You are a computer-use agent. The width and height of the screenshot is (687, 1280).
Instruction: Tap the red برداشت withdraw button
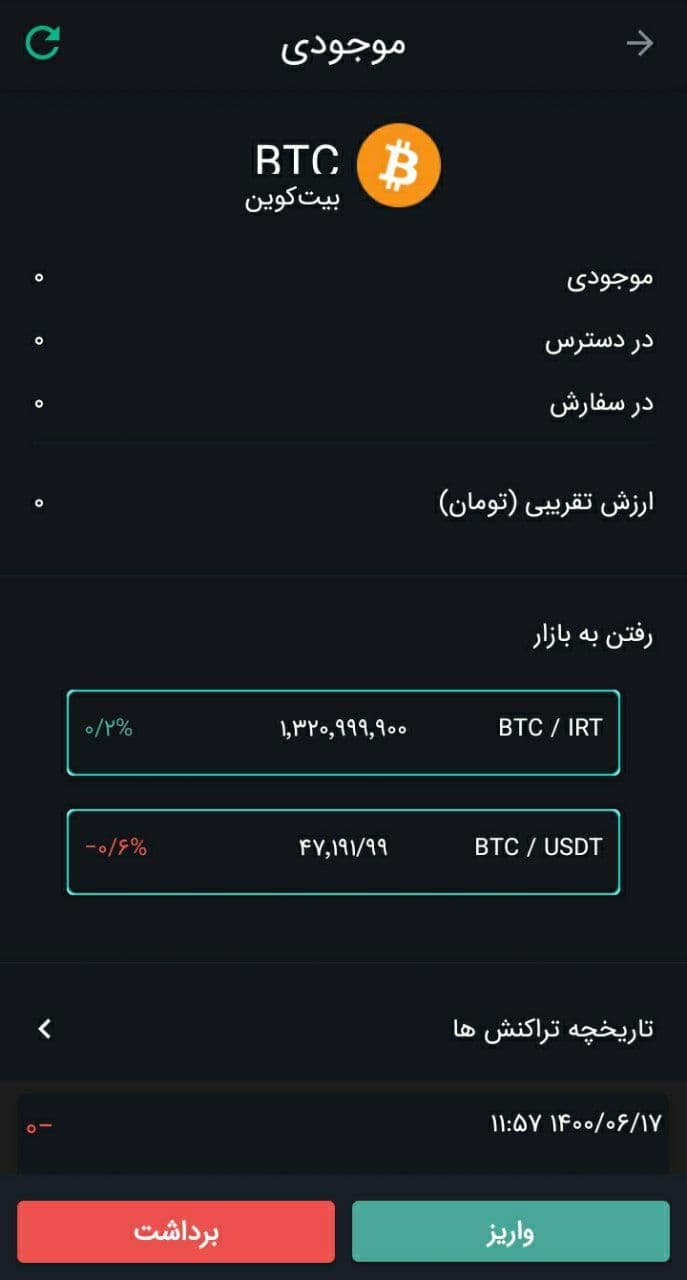coord(176,1231)
